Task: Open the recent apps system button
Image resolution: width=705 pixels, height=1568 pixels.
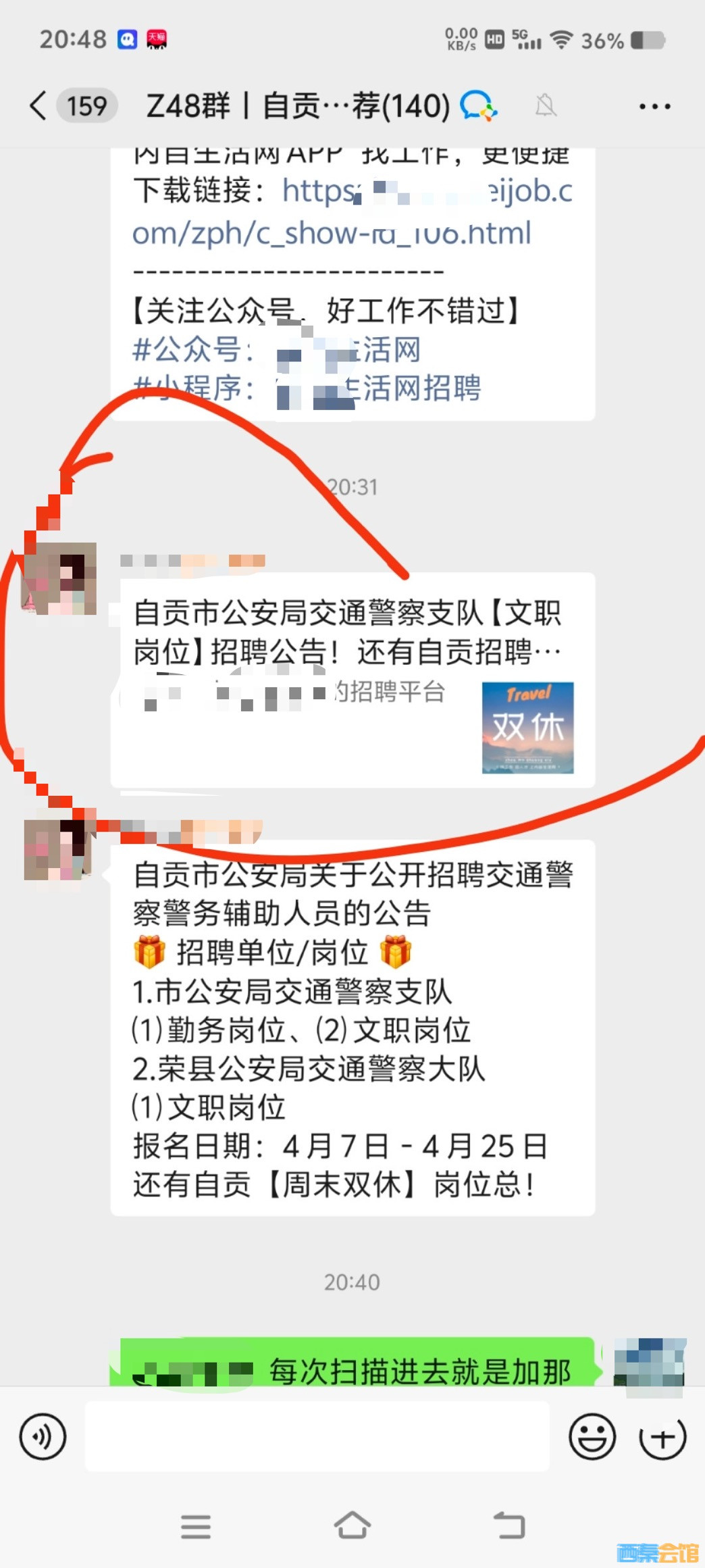Action: point(196,1526)
